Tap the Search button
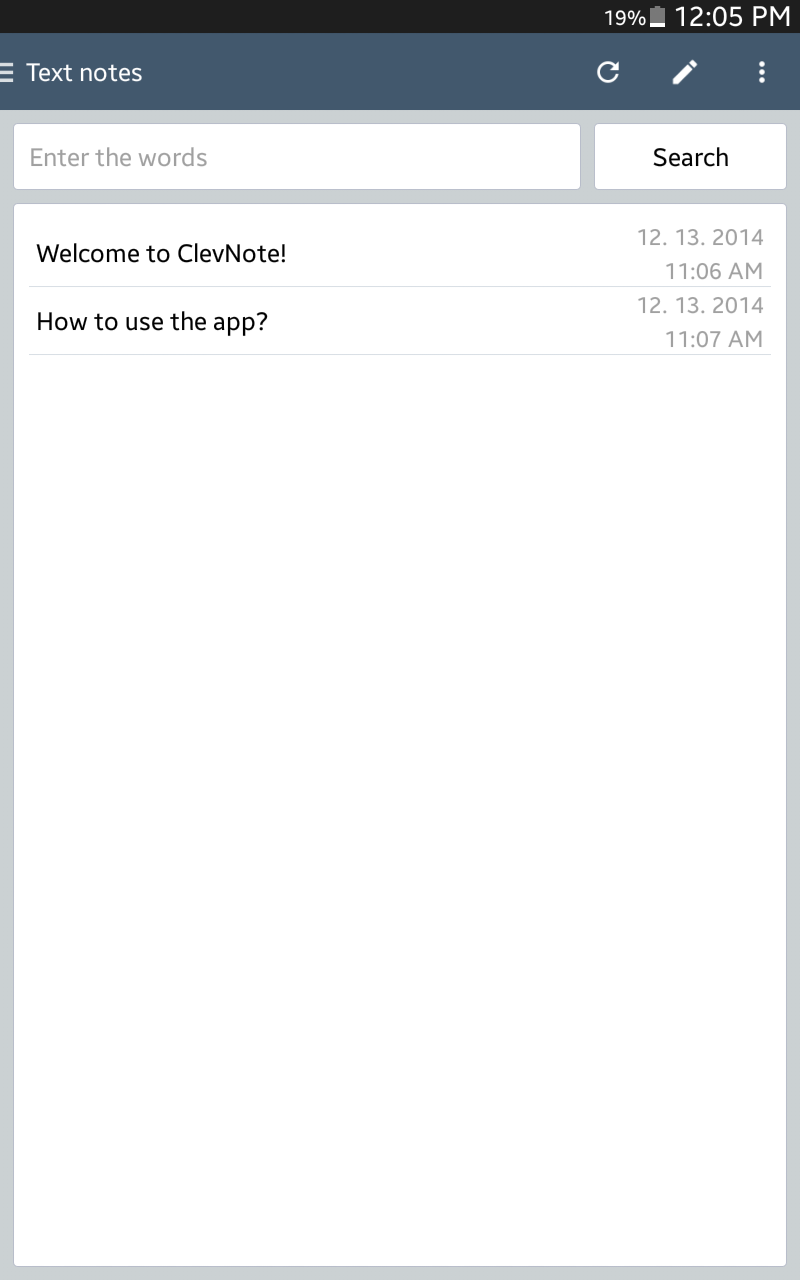The image size is (800, 1280). point(690,157)
